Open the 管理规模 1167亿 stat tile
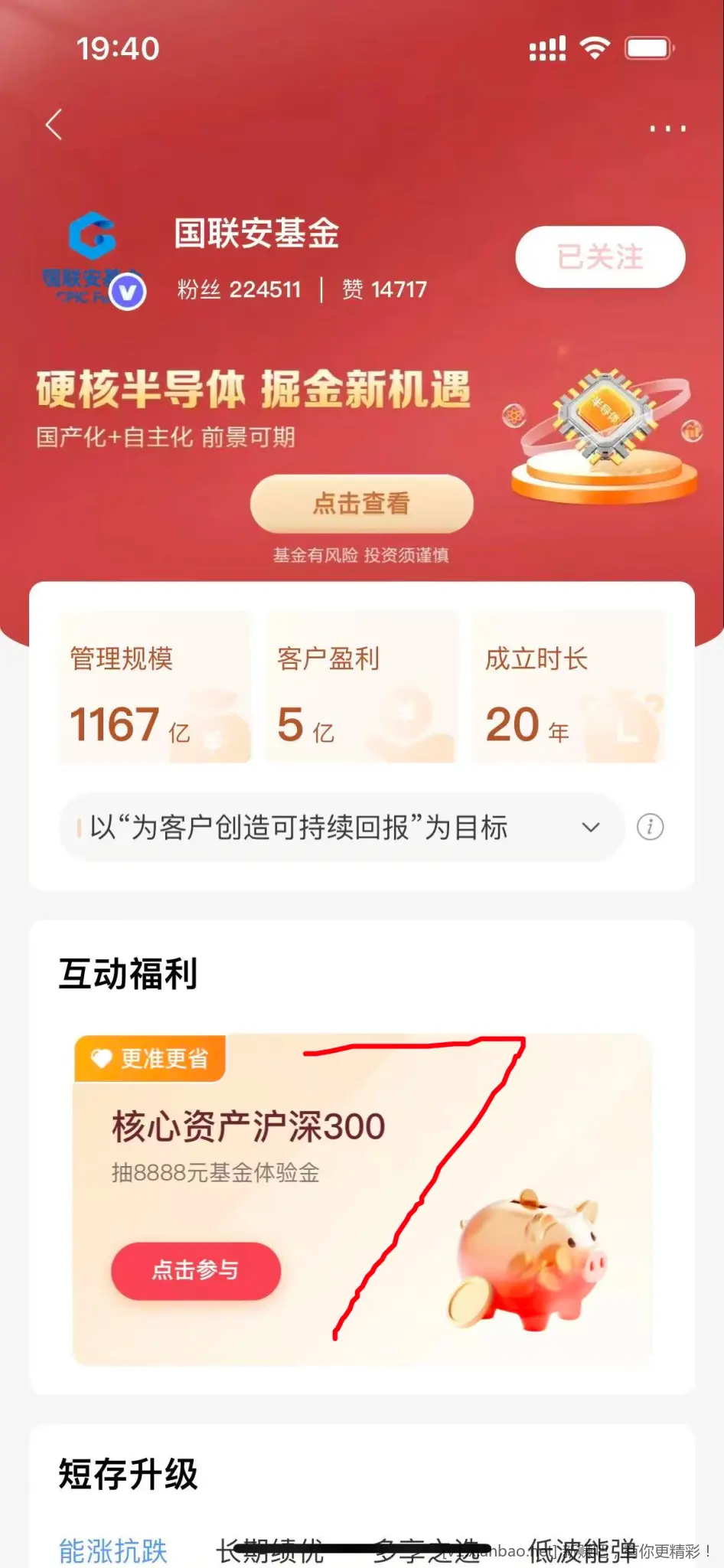The width and height of the screenshot is (724, 1568). pos(155,688)
